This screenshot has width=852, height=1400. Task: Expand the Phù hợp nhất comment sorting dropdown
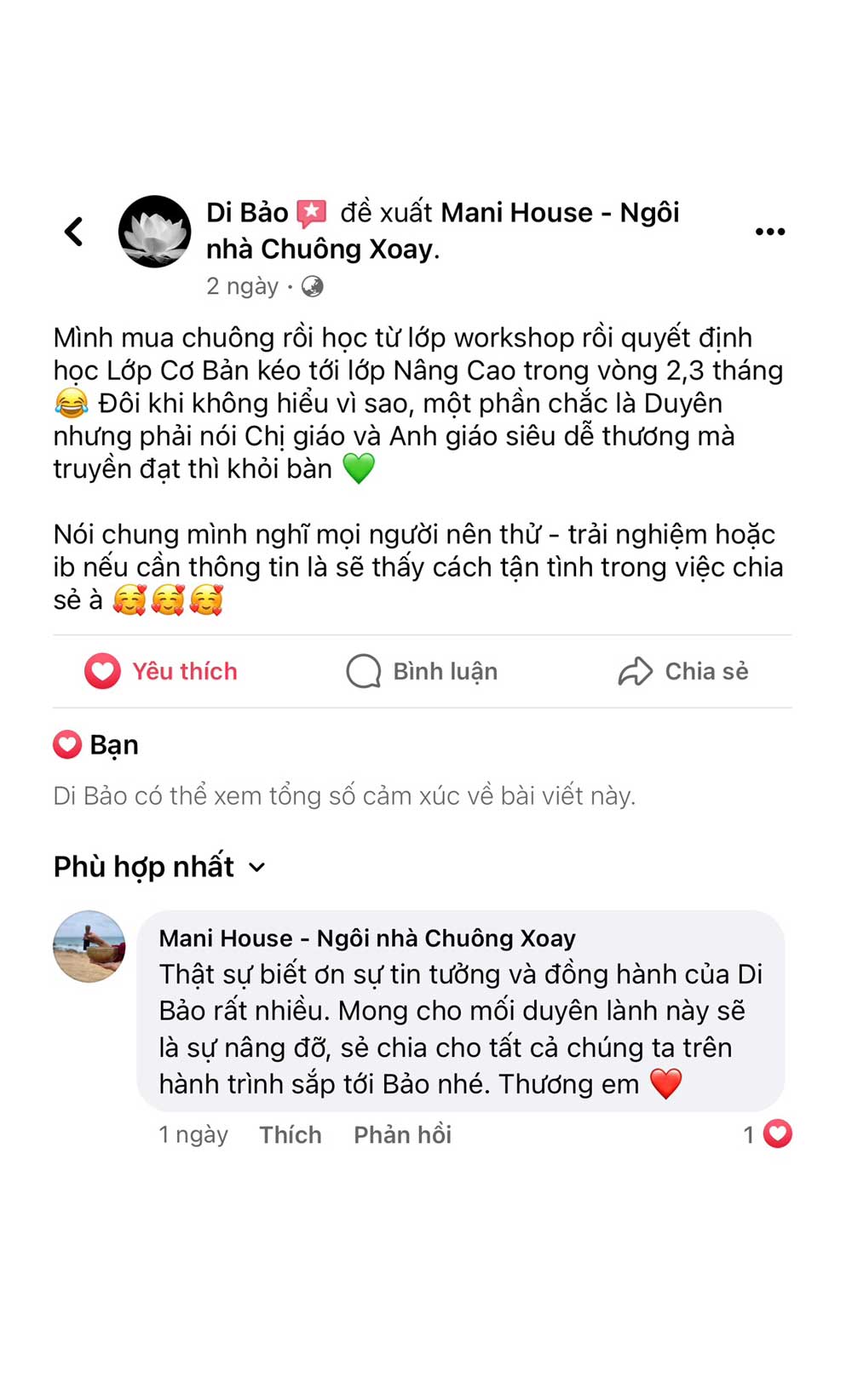tap(160, 867)
